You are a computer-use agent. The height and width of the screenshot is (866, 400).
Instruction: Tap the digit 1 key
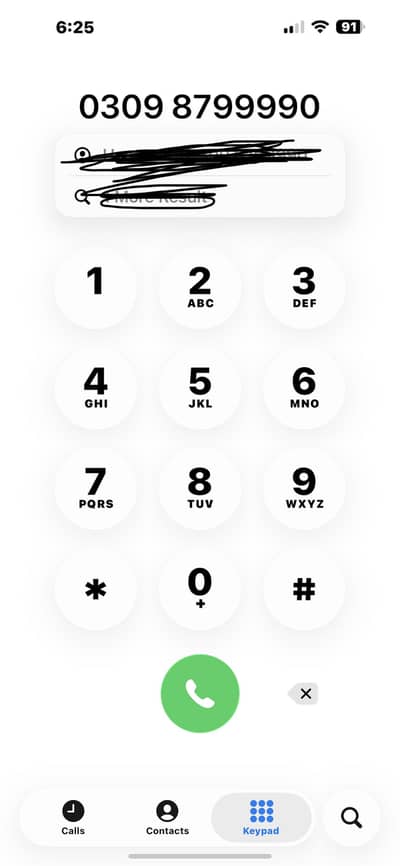(x=96, y=288)
